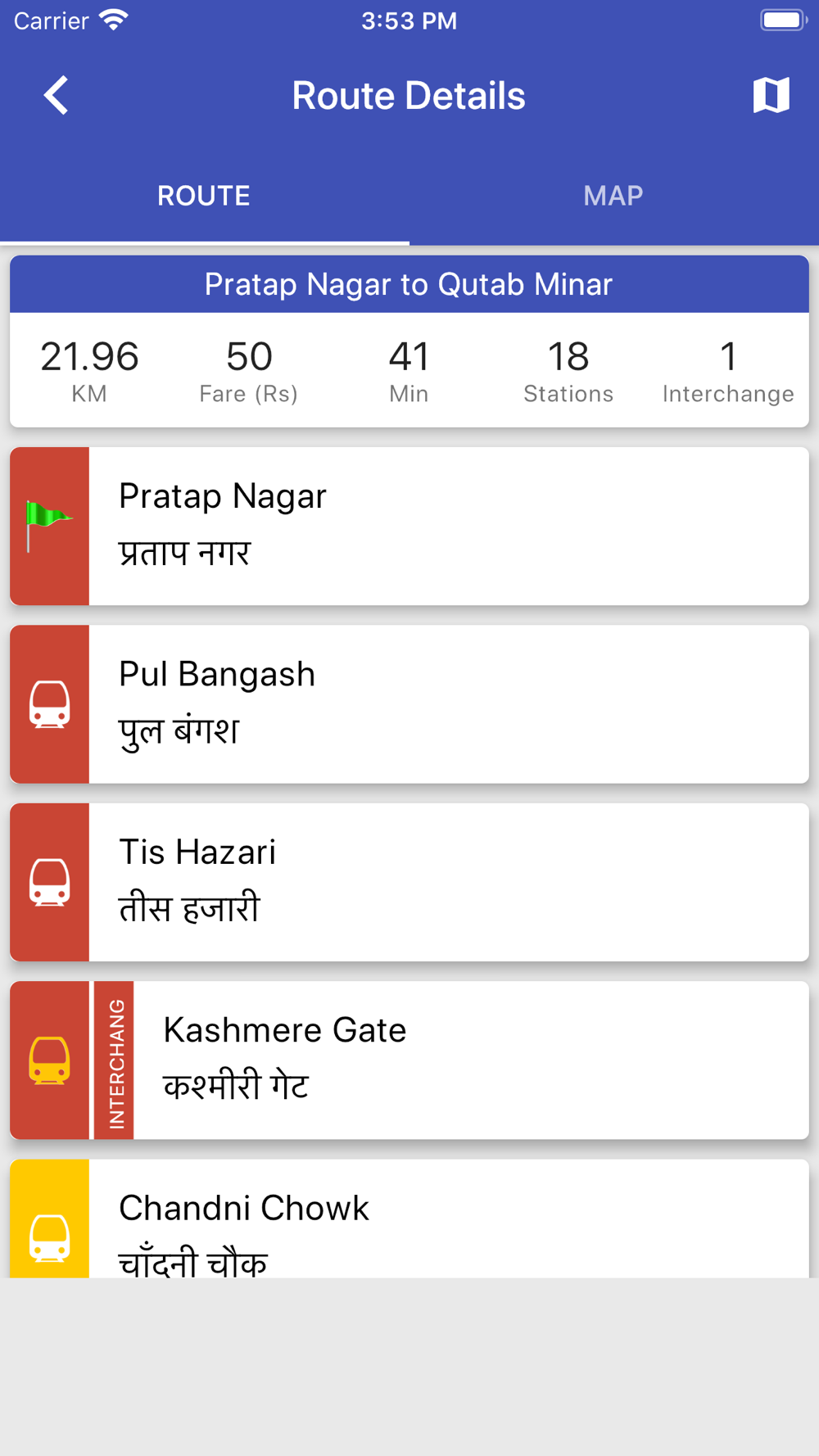
Task: Select the Chandni Chowk station row
Action: pos(409,1219)
